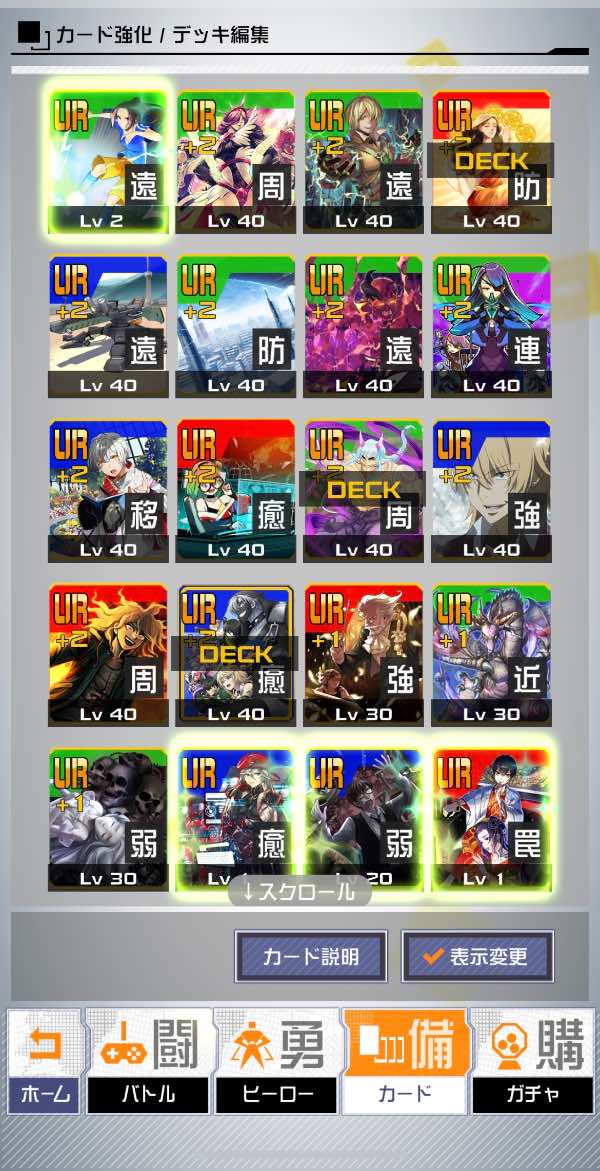Open the ヒーロー tab

(277, 1061)
